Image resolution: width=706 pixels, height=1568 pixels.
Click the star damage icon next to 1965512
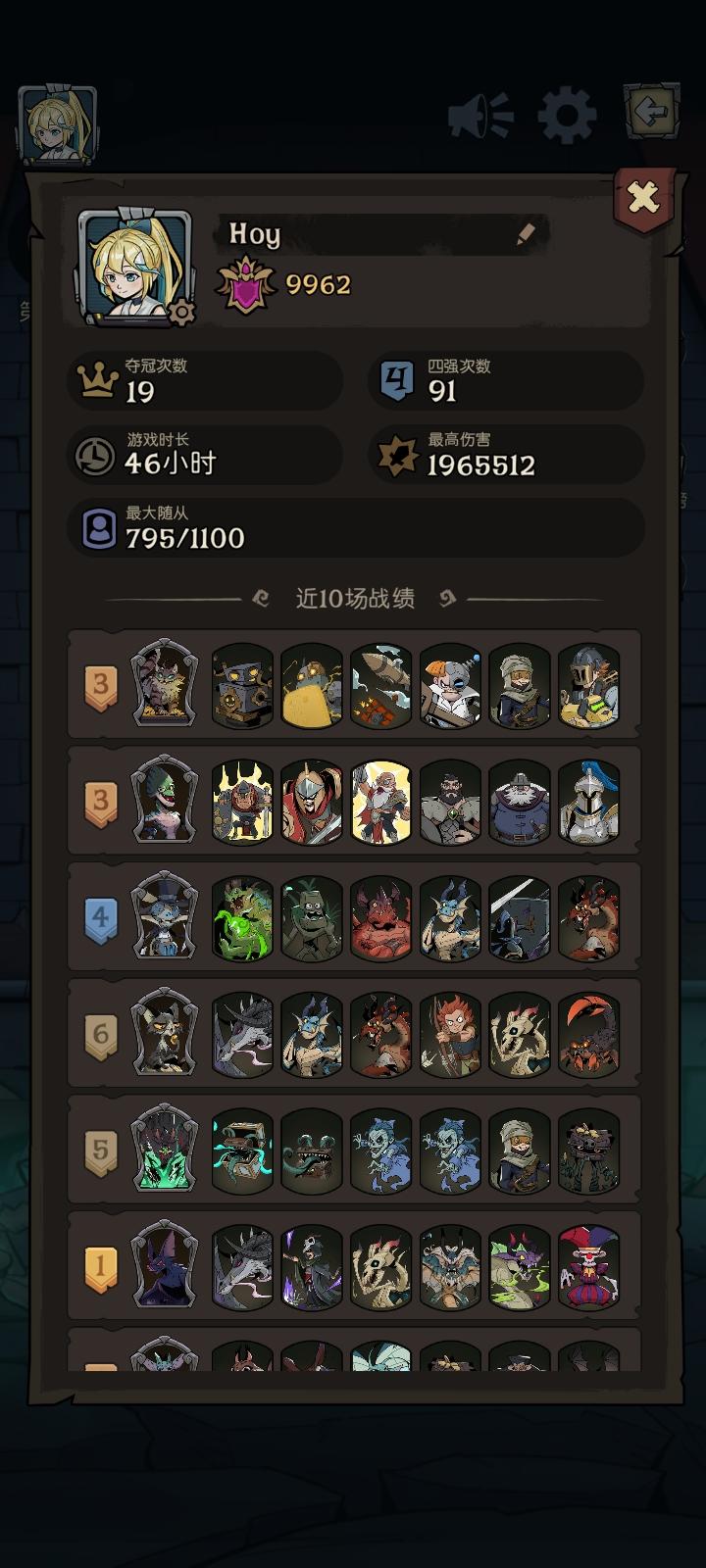pyautogui.click(x=398, y=453)
